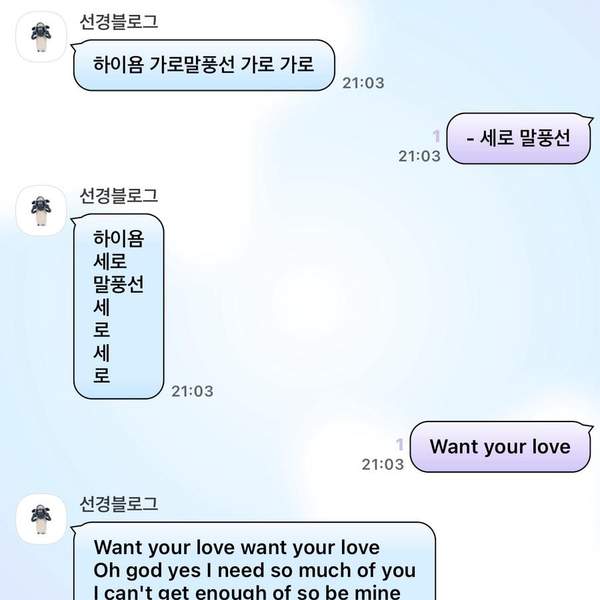Open 선경블로그's profile picture beside 가로말풍선 message

tap(41, 39)
